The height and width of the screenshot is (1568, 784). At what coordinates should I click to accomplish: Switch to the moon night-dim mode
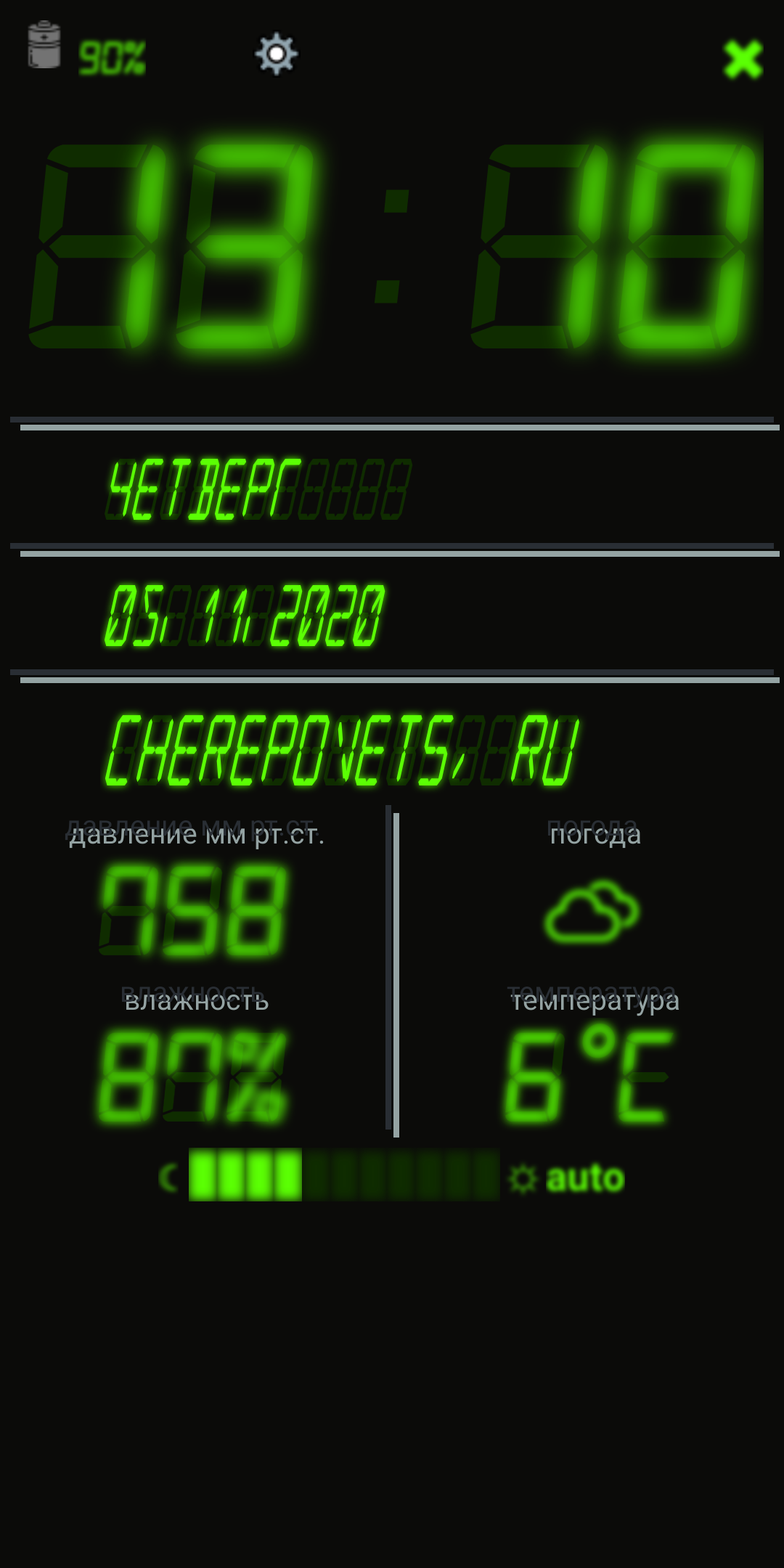coord(169,1177)
